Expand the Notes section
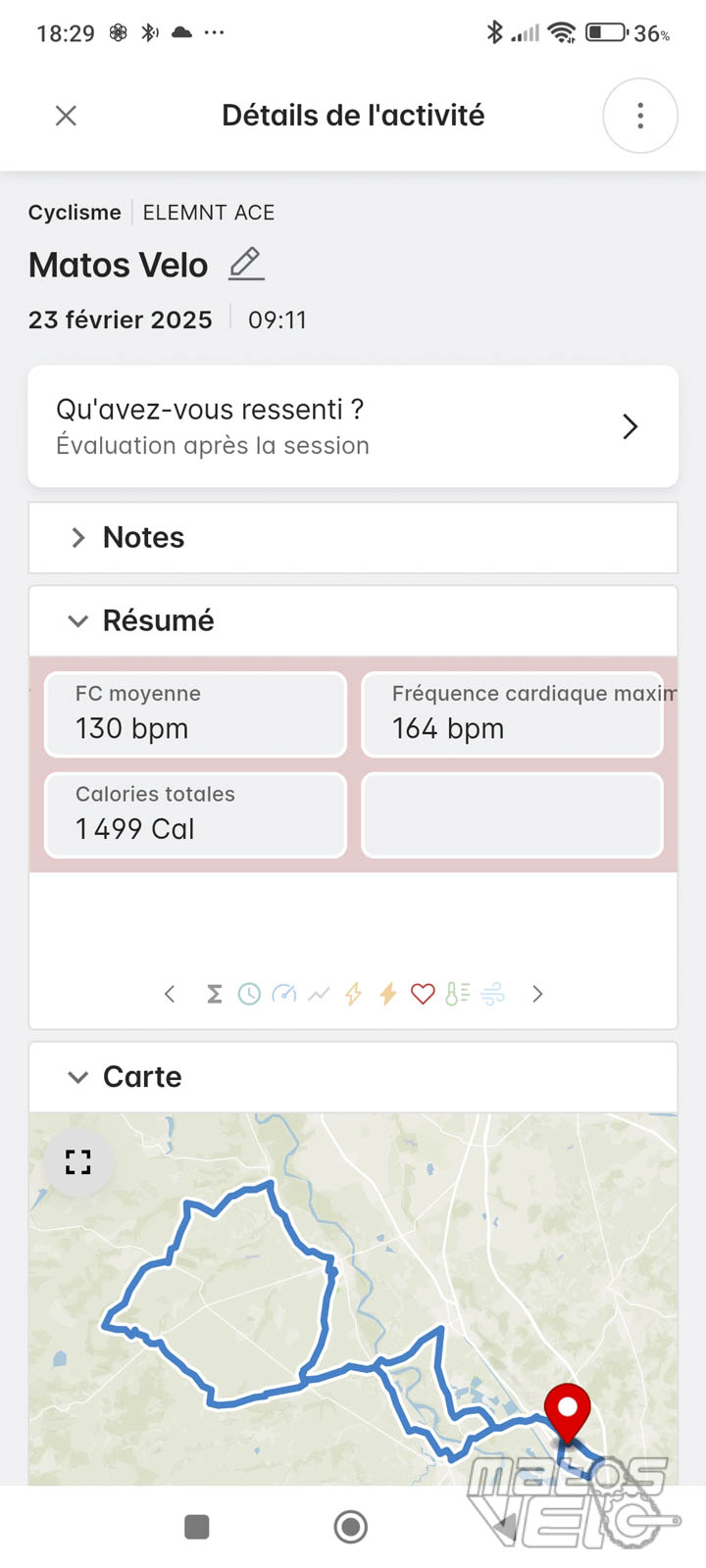The height and width of the screenshot is (1568, 706). pos(353,537)
